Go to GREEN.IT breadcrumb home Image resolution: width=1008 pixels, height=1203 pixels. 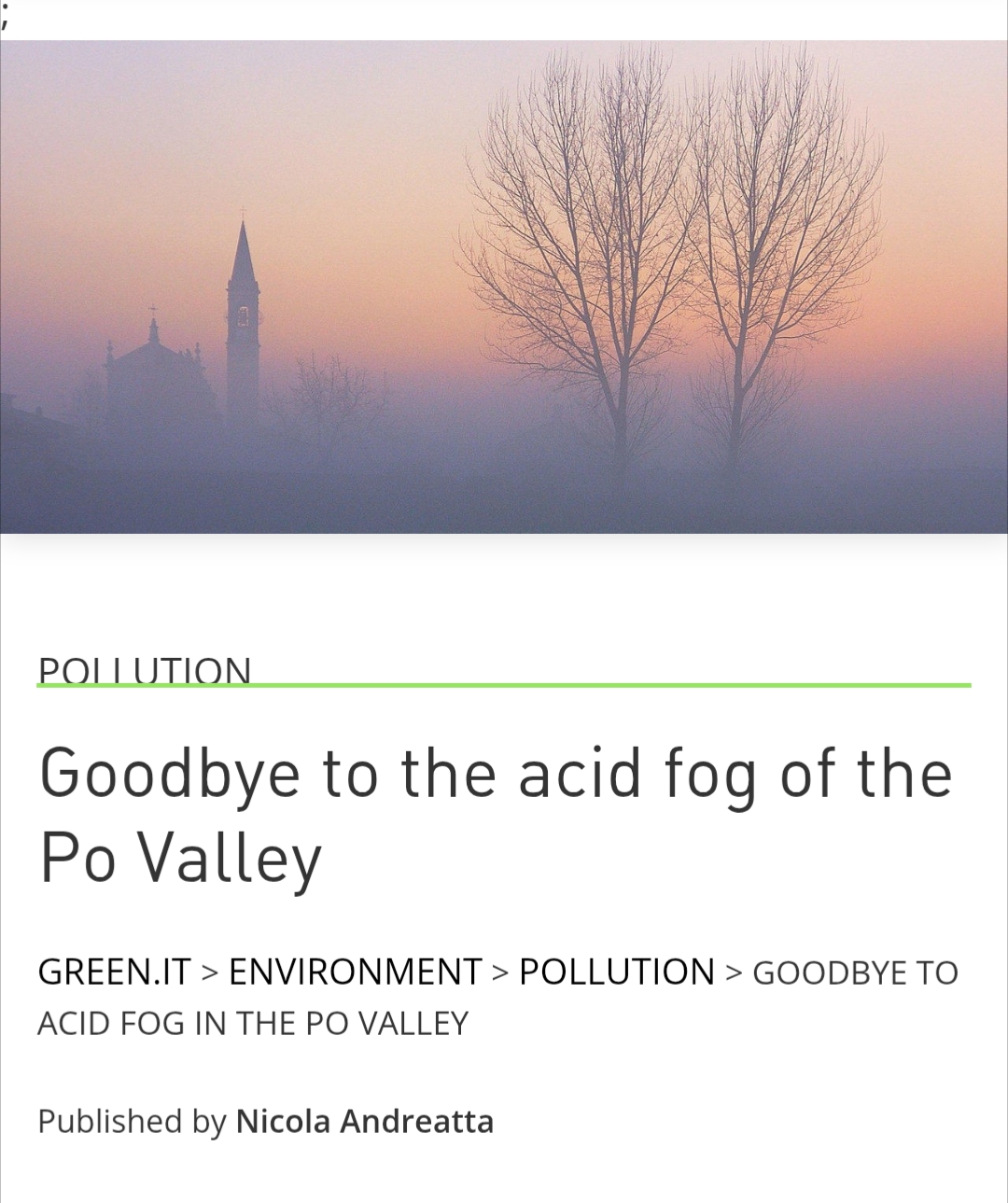point(114,972)
